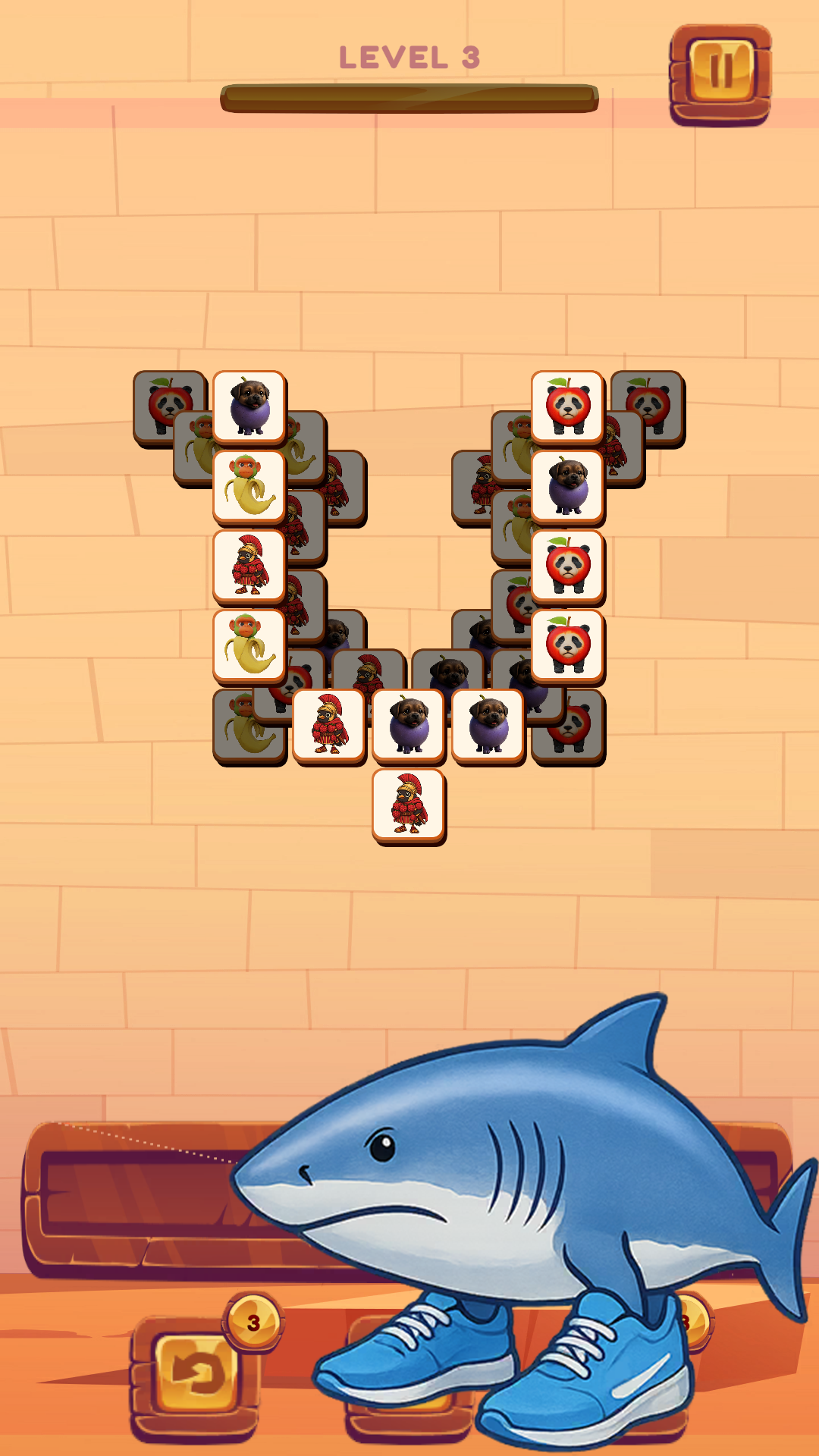The height and width of the screenshot is (1456, 819).
Task: Select the bottommost spartan tile
Action: coord(409,805)
